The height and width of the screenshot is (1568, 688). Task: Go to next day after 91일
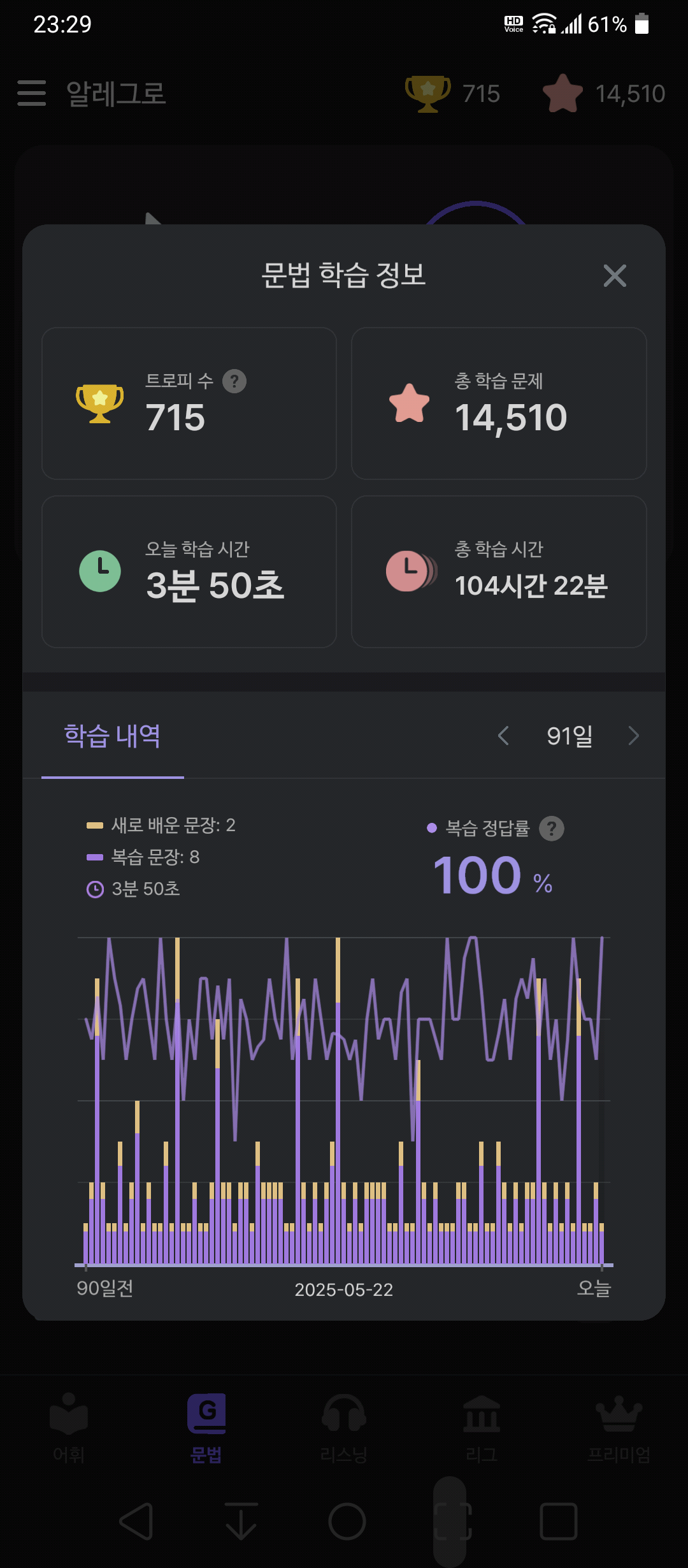click(633, 736)
